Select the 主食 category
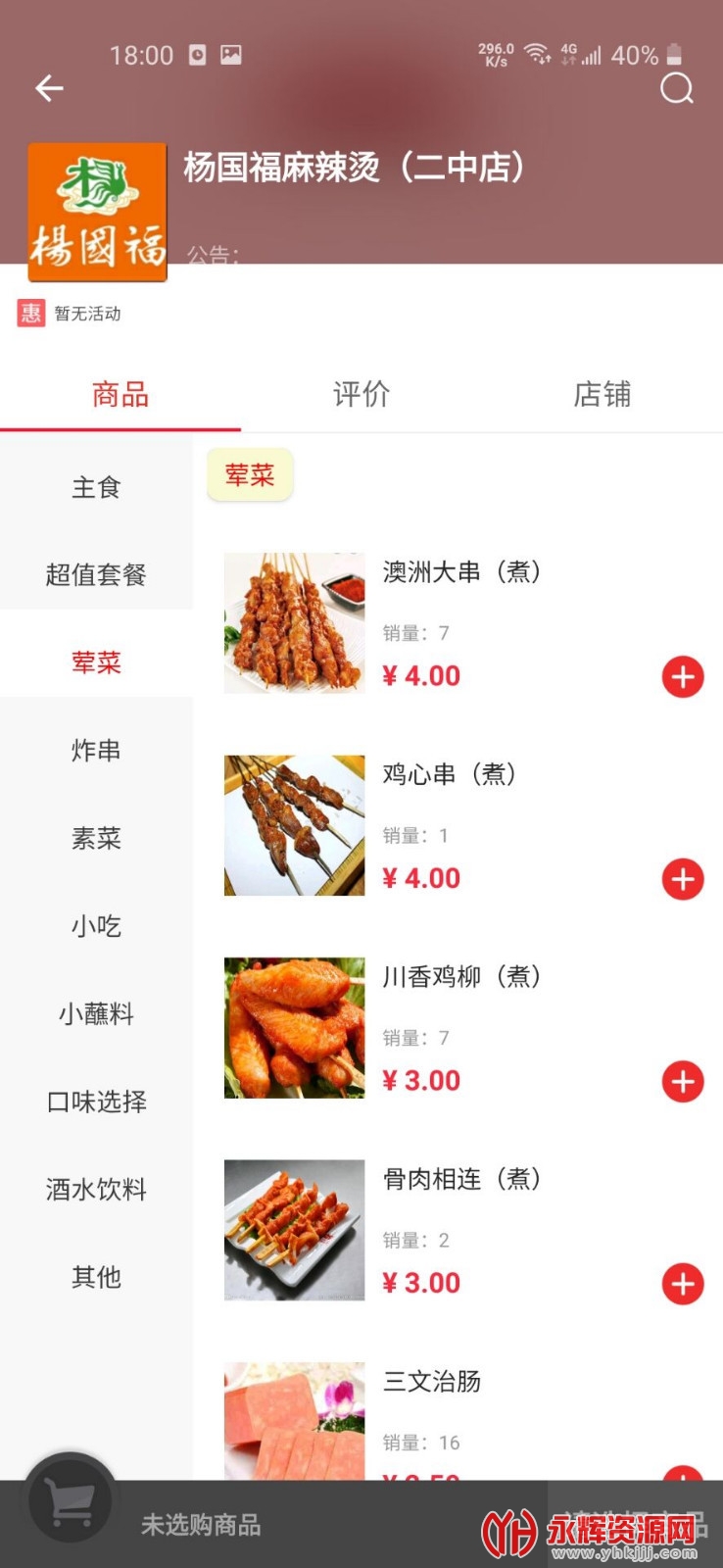Image resolution: width=723 pixels, height=1568 pixels. click(x=96, y=487)
